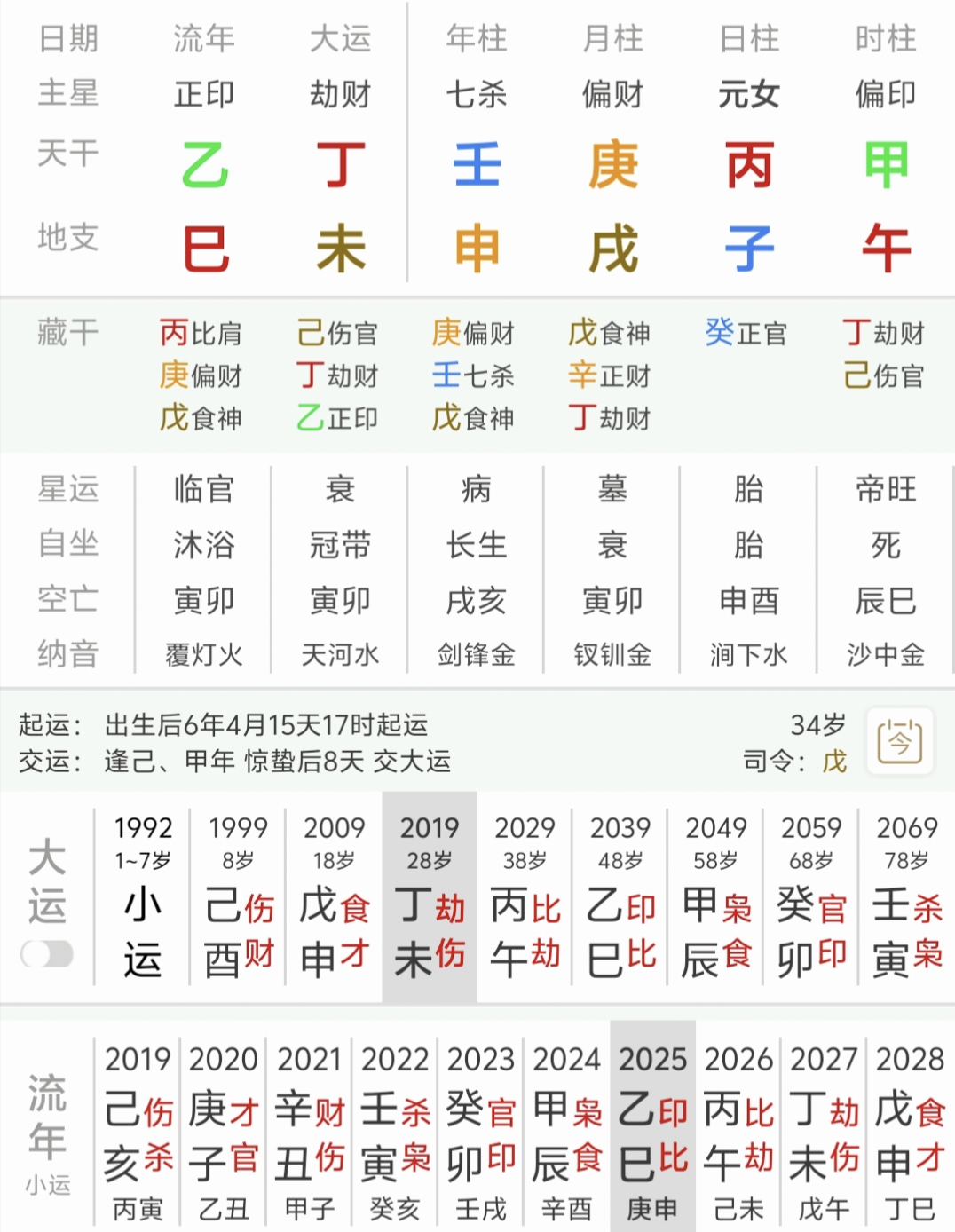955x1232 pixels.
Task: Choose 2024 甲辰 in 流年 row
Action: point(566,1127)
